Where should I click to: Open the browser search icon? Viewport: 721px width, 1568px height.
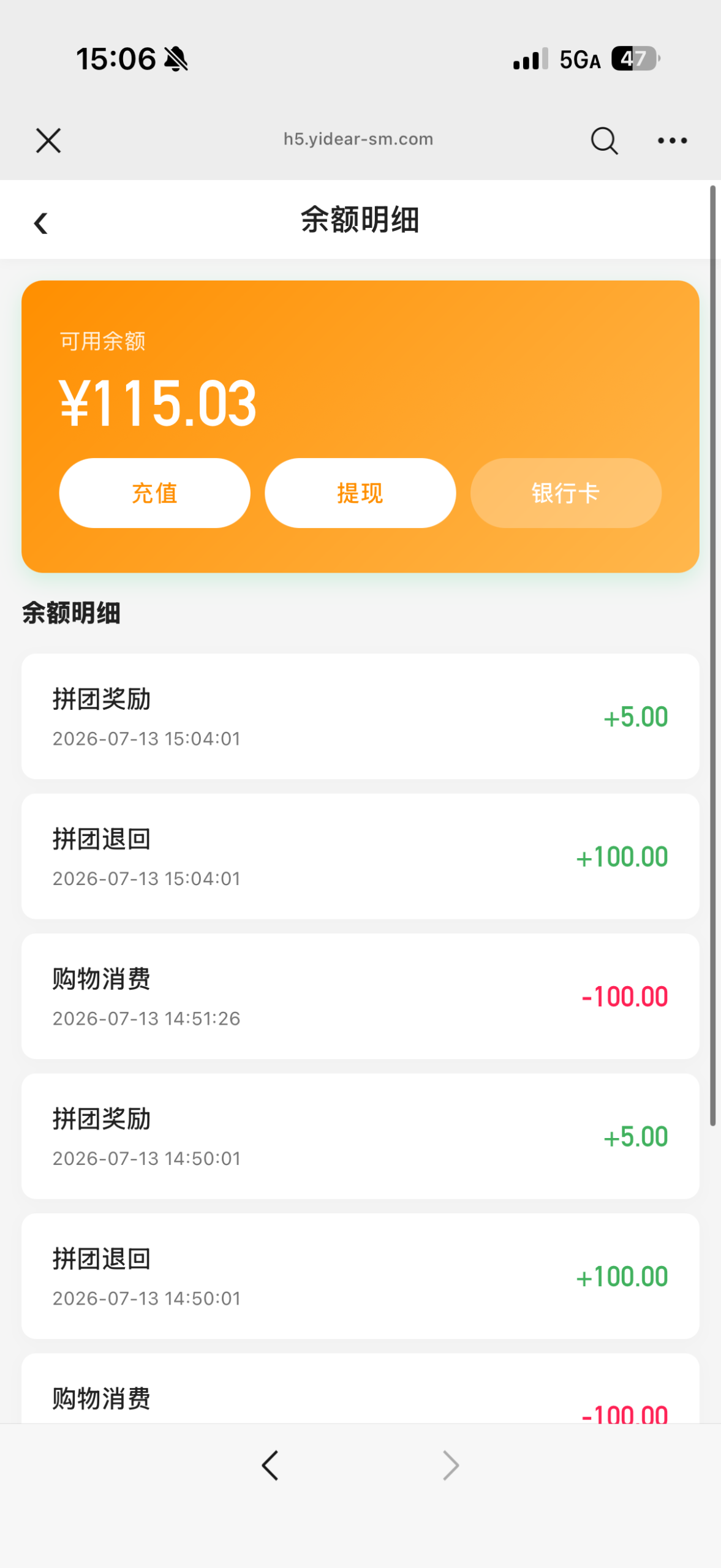tap(604, 140)
